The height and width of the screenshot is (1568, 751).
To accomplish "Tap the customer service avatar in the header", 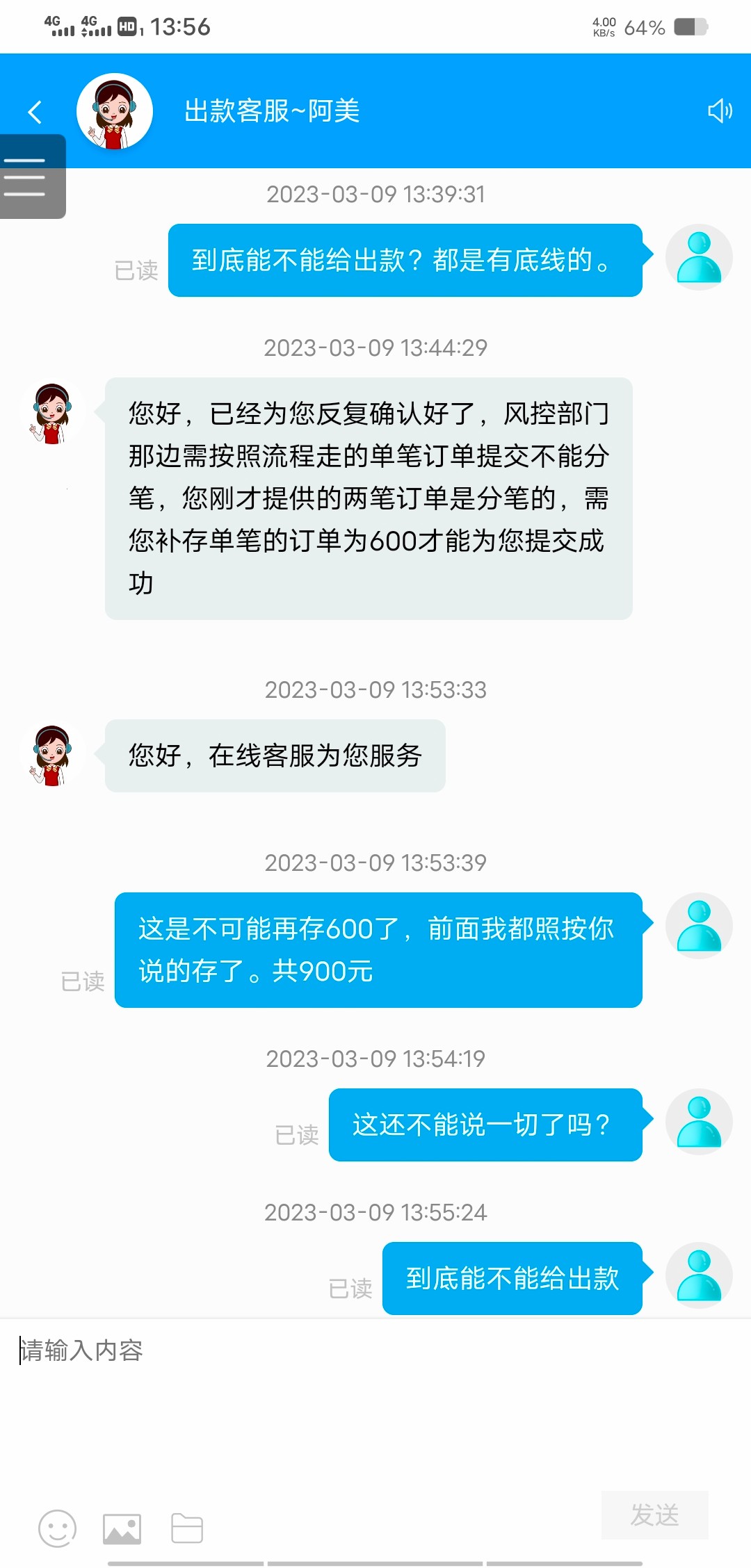I will 115,111.
